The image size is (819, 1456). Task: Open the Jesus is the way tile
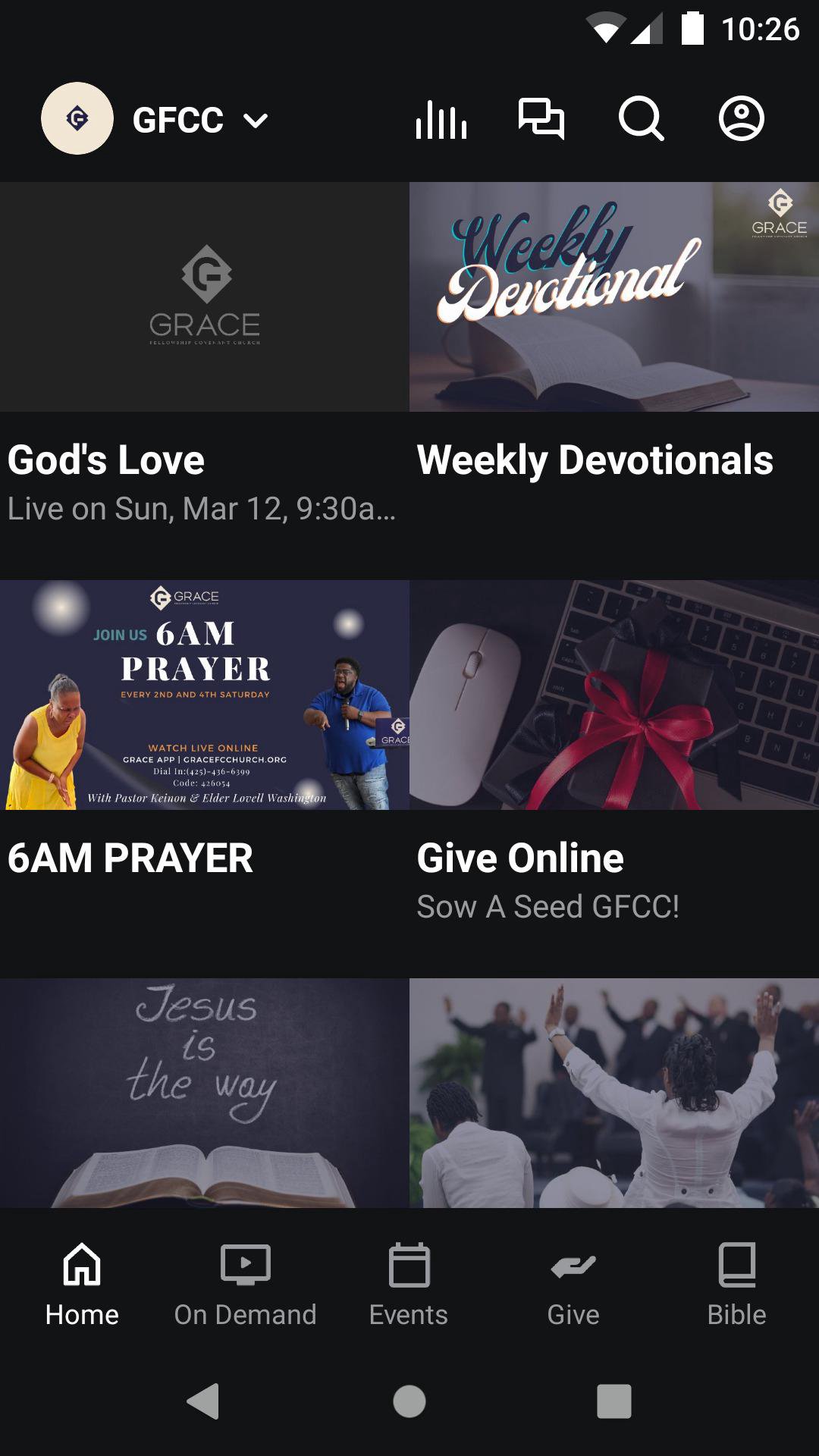pyautogui.click(x=204, y=1093)
